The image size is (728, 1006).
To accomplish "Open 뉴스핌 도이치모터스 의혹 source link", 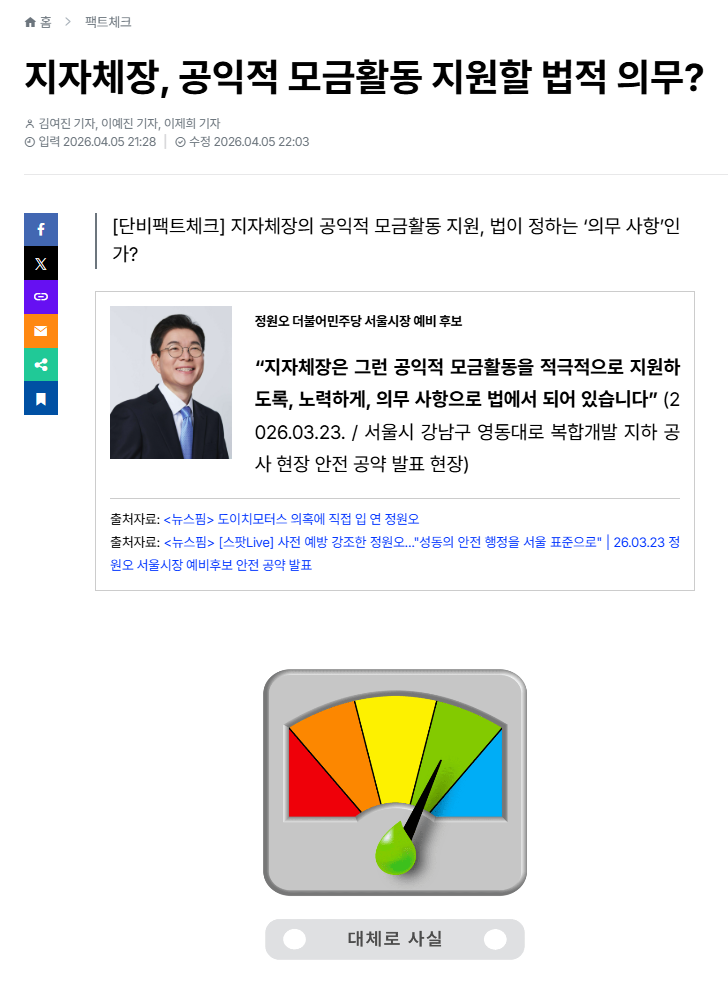I will click(291, 519).
